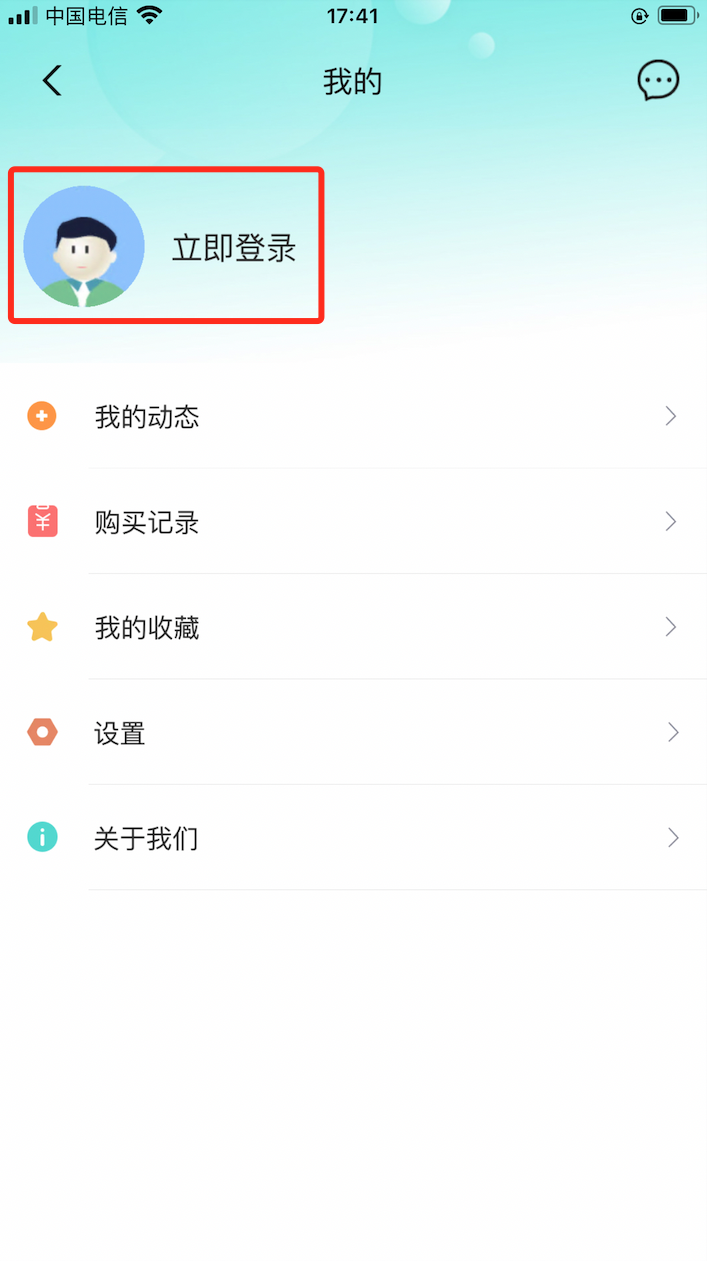View 我的收藏 favorites
This screenshot has width=707, height=1261.
tap(353, 627)
